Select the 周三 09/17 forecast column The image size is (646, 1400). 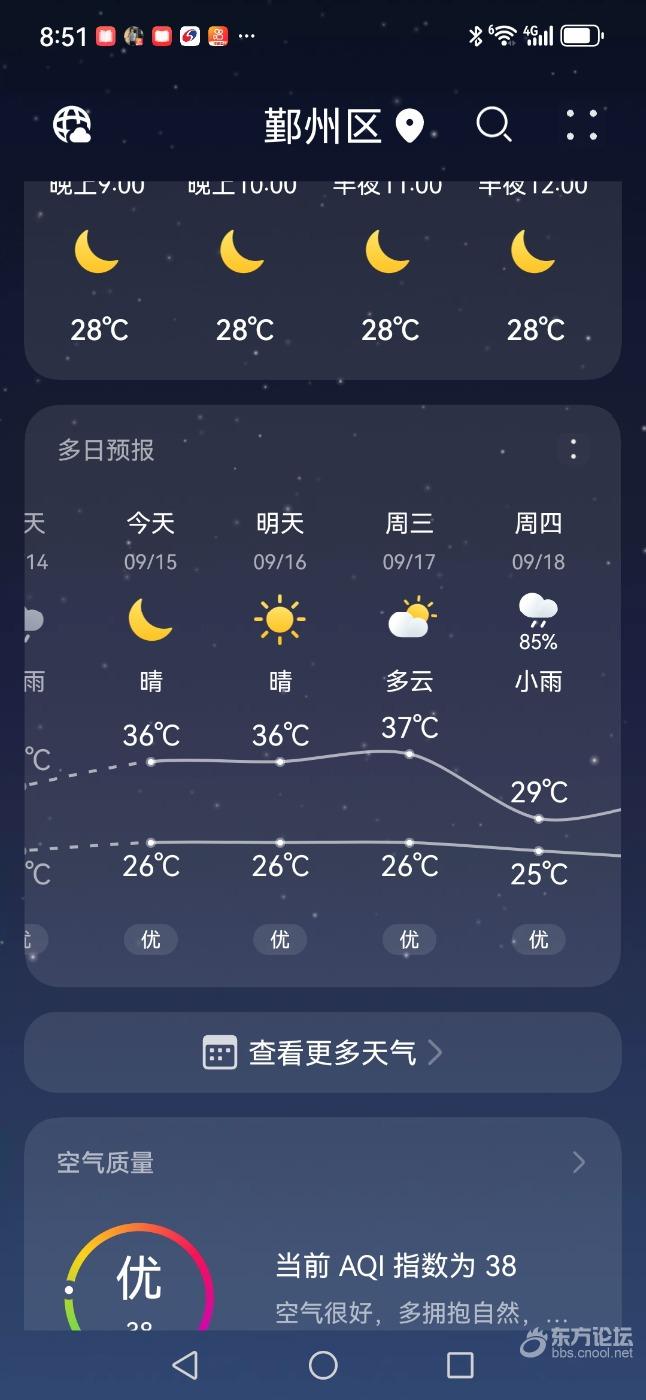(409, 730)
